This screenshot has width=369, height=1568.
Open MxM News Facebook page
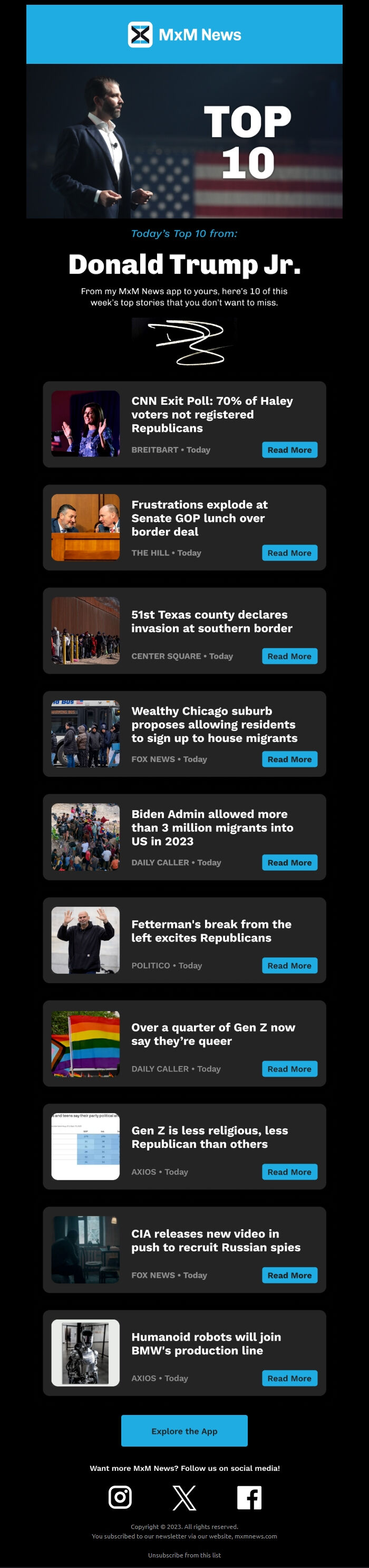coord(249,1498)
